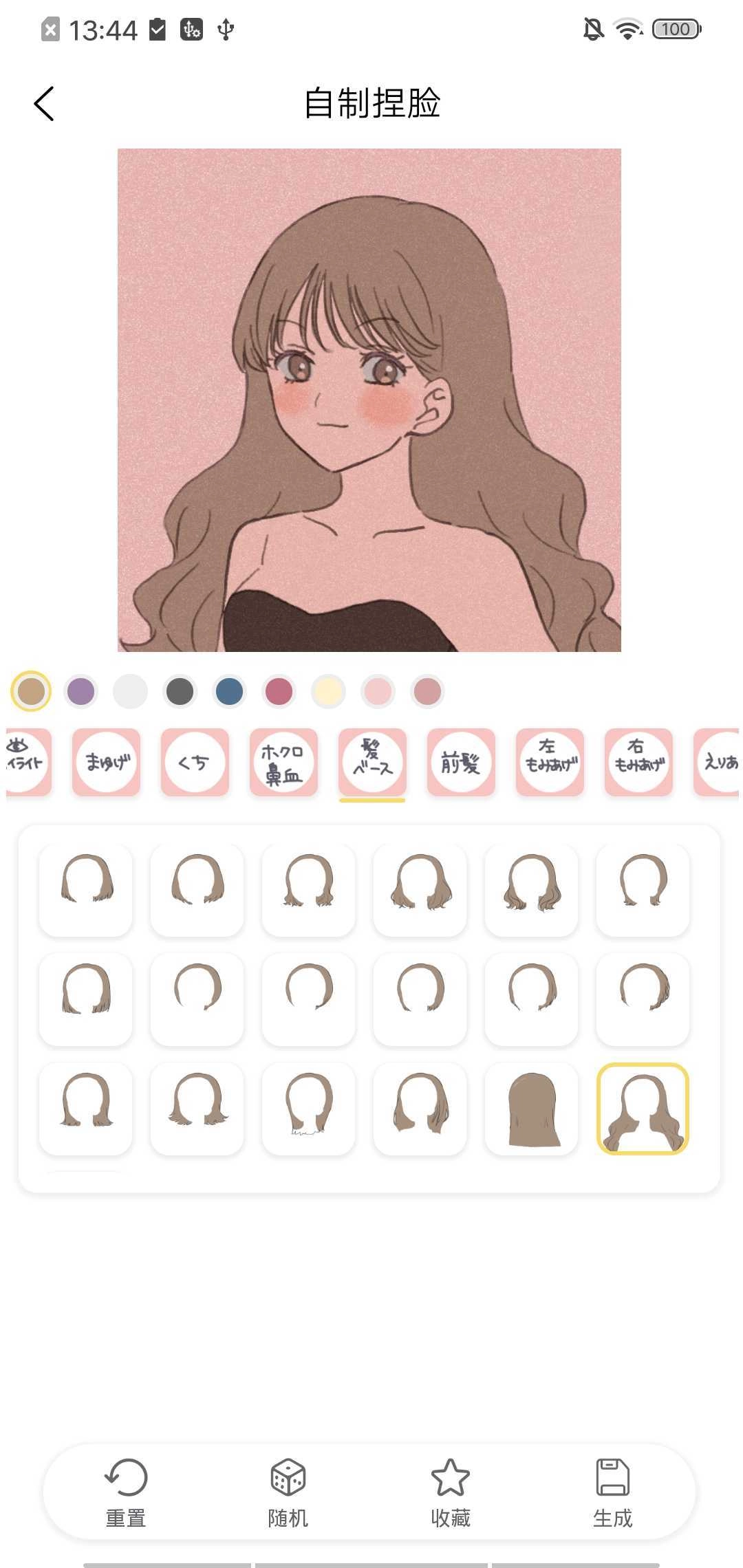
Task: Generate the avatar with 生成
Action: (612, 1492)
